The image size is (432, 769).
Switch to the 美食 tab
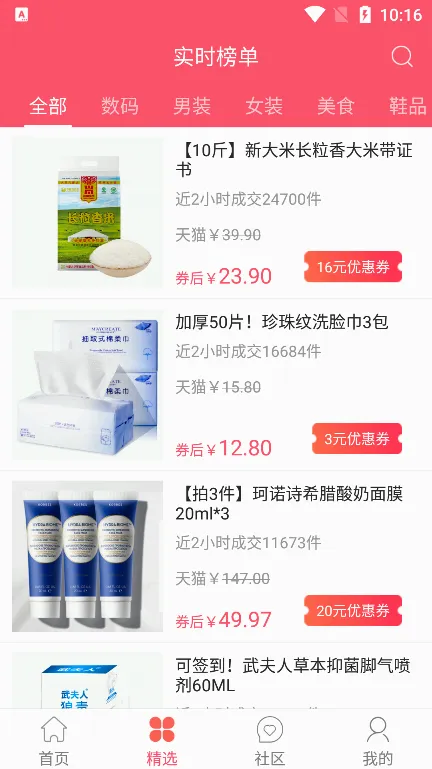pyautogui.click(x=336, y=106)
